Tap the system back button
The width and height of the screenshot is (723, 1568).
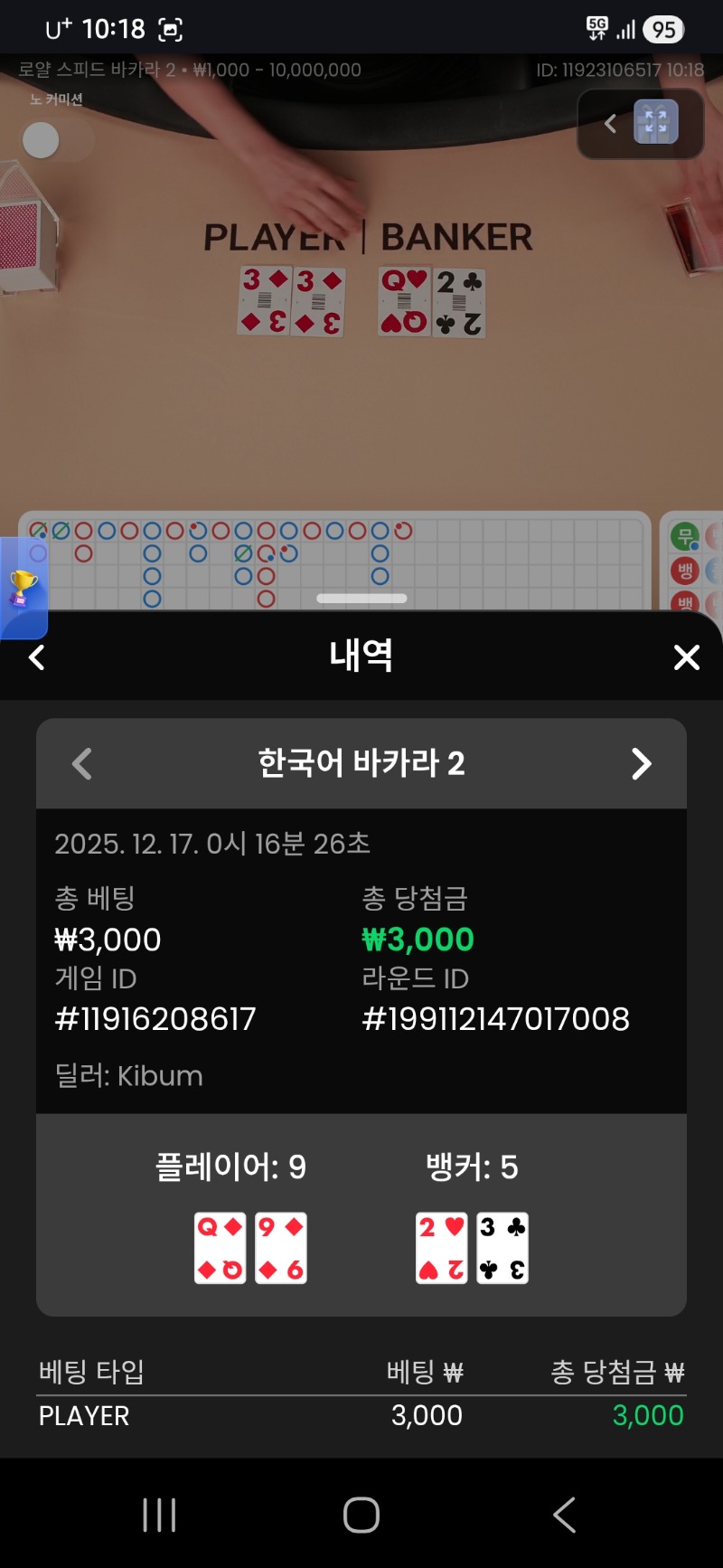point(565,1515)
